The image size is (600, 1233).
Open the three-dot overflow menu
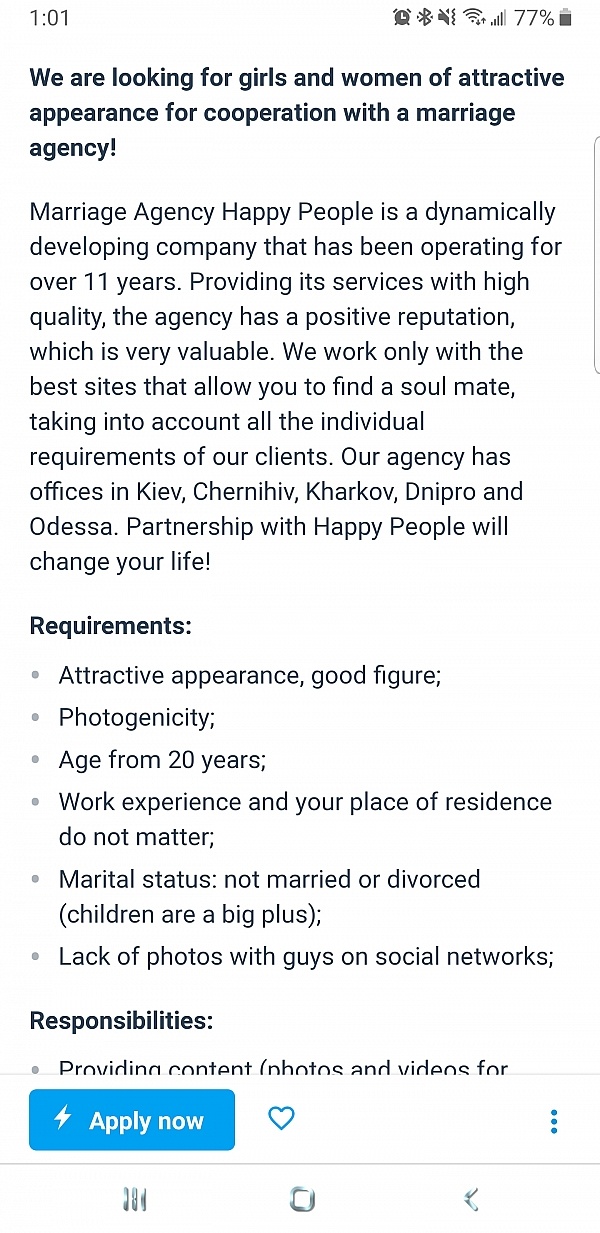554,1121
